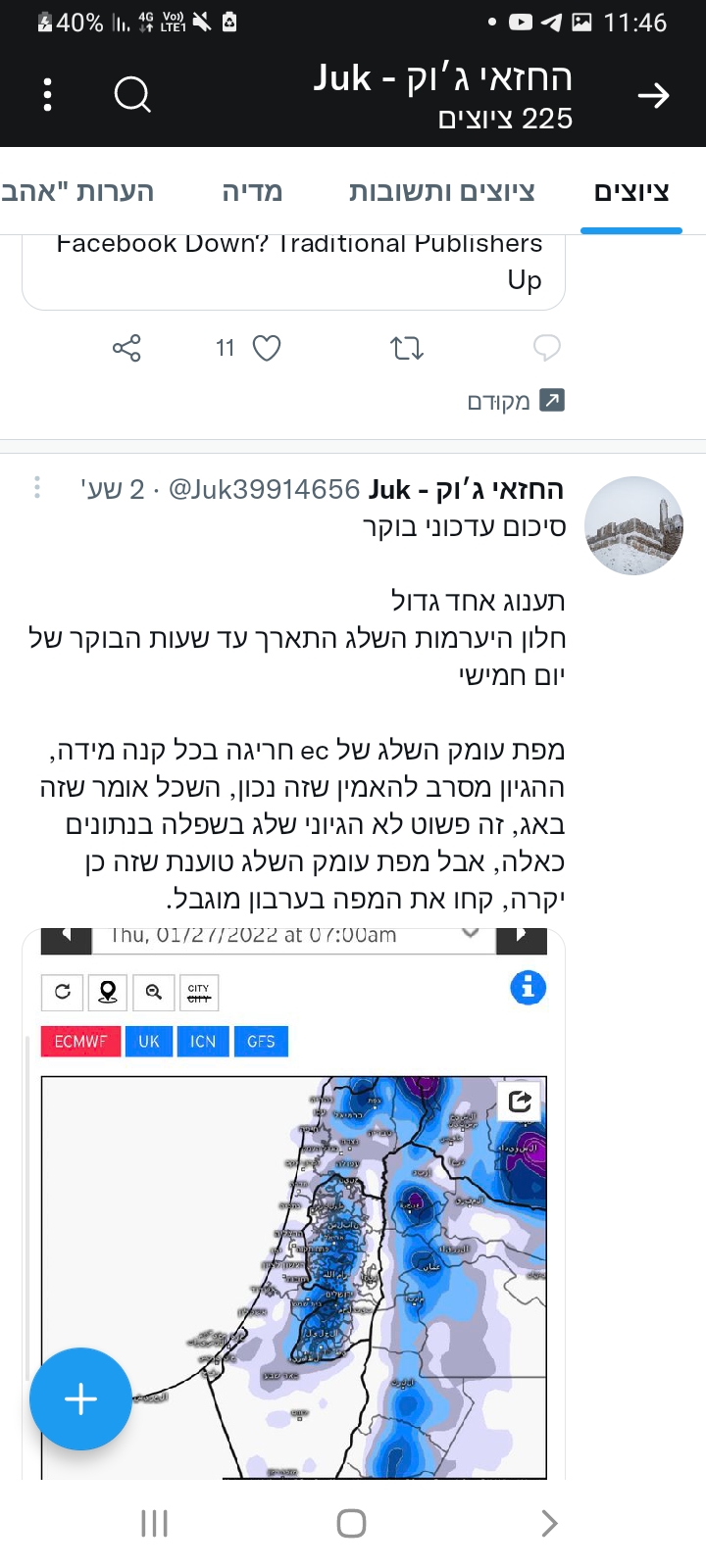Open the profile overflow menu
The height and width of the screenshot is (1568, 706).
pos(47,95)
